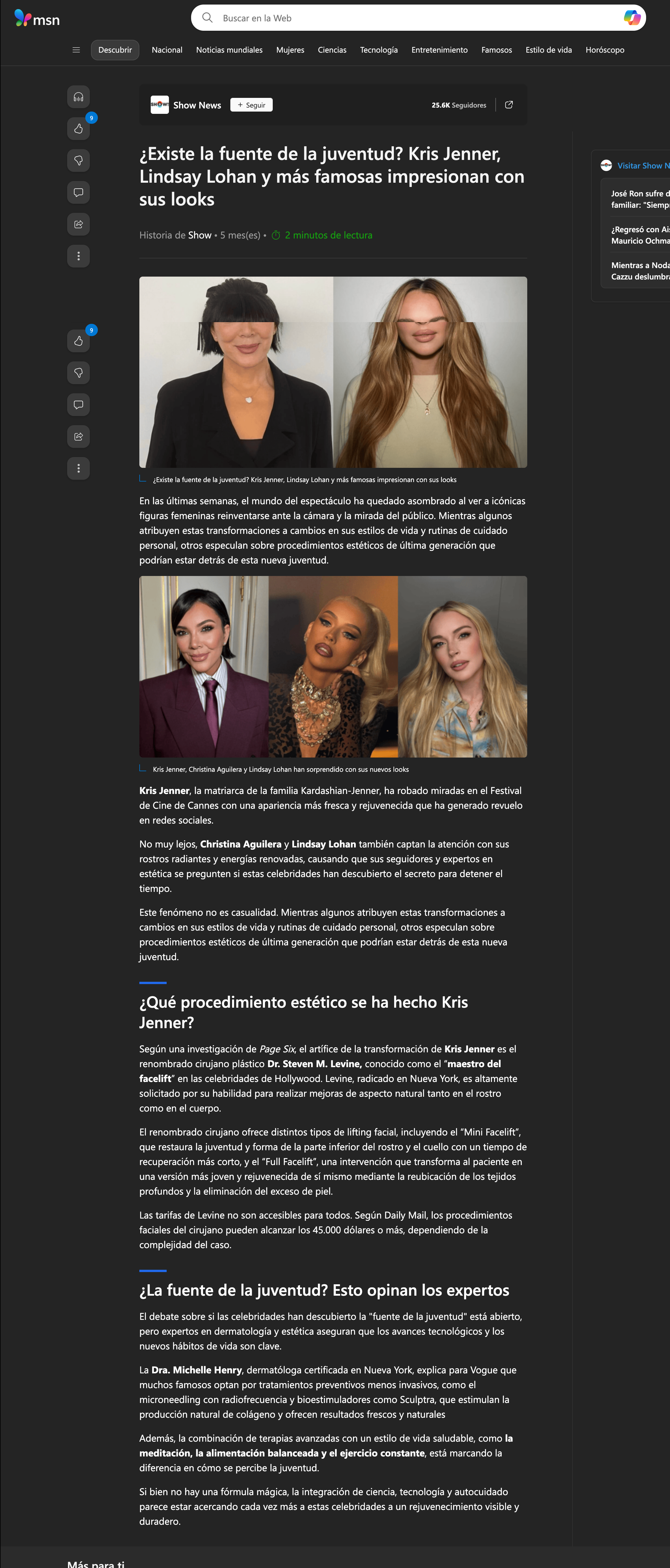
Task: Open the hamburger menu beside Descubrir
Action: click(x=76, y=50)
